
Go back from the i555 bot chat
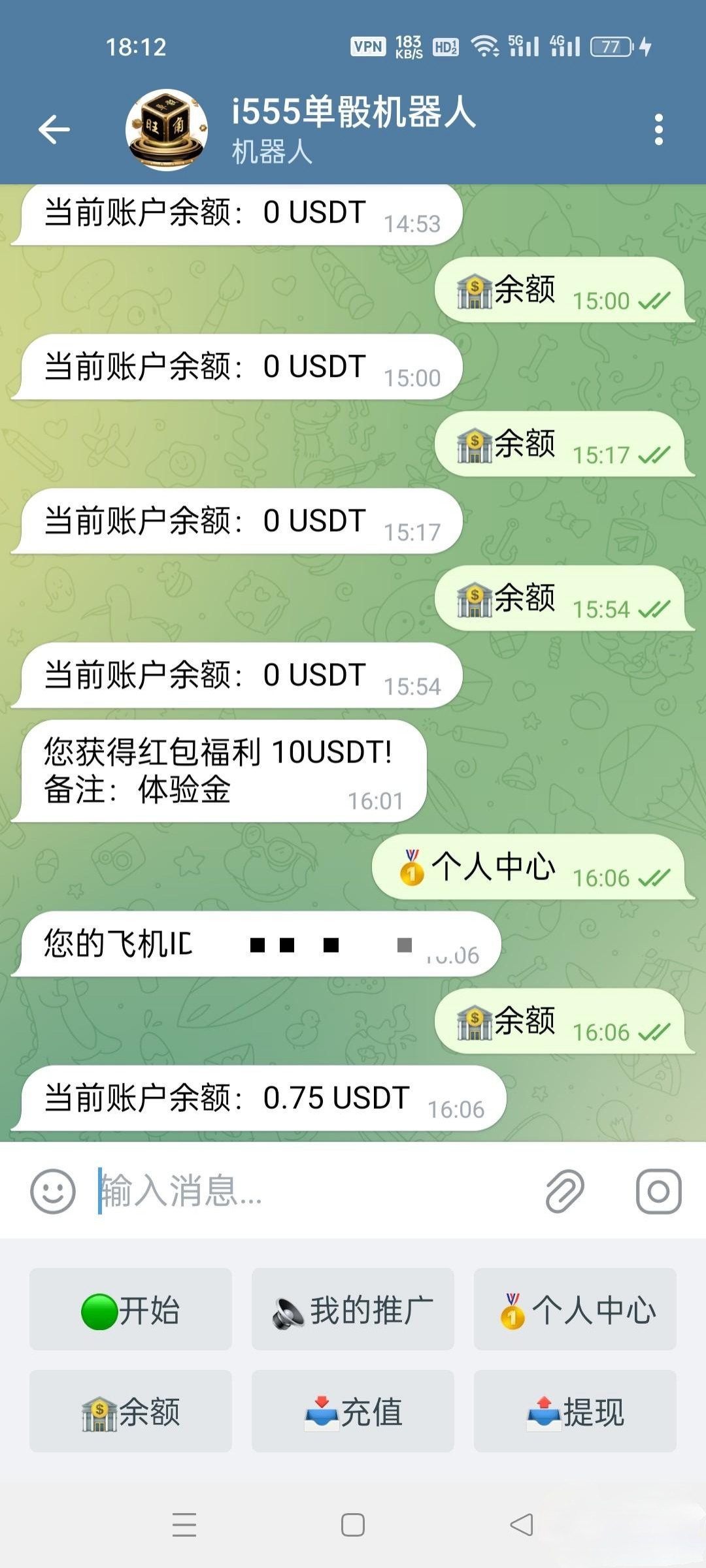click(x=54, y=129)
